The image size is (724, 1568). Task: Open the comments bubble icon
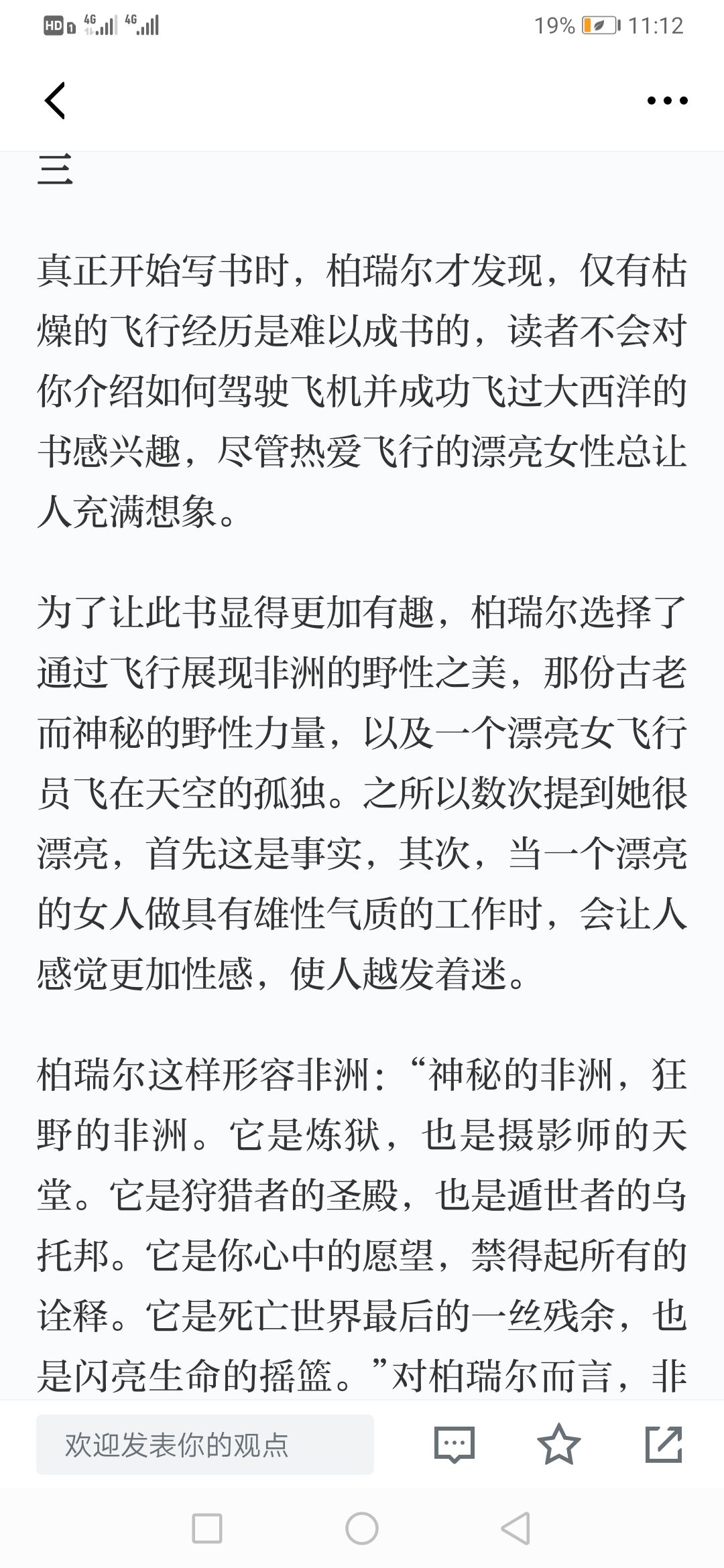point(455,1444)
